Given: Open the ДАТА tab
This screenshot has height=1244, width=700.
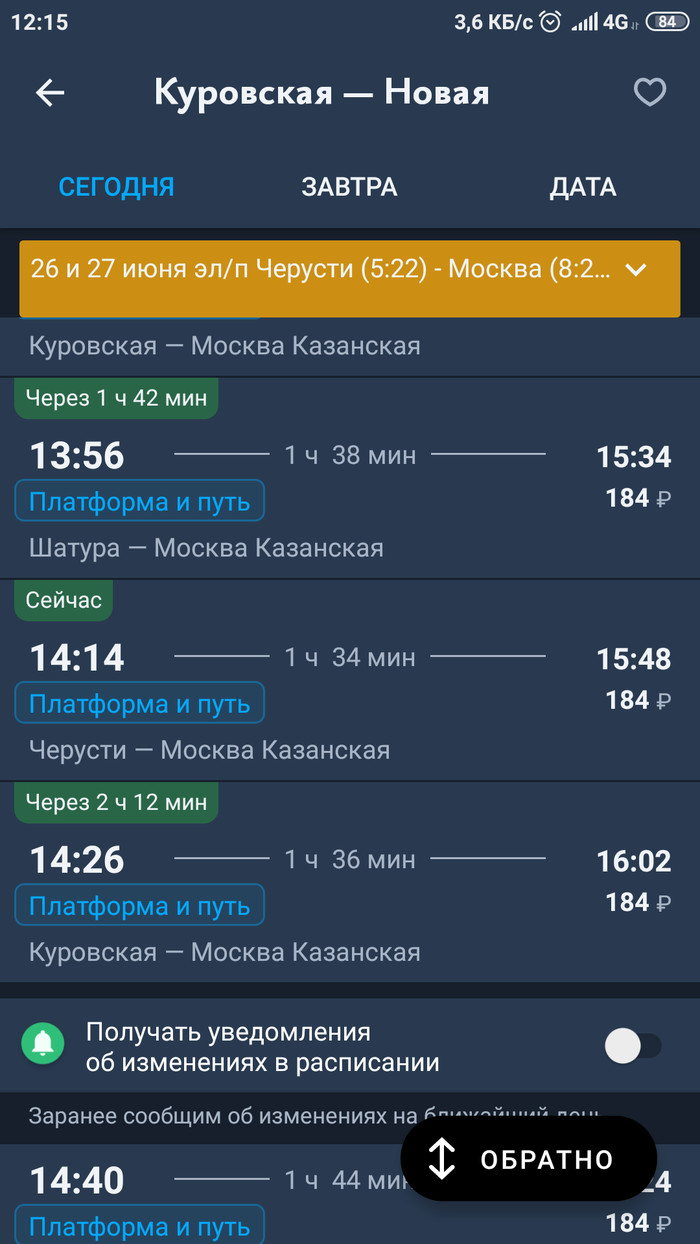Looking at the screenshot, I should pos(582,187).
